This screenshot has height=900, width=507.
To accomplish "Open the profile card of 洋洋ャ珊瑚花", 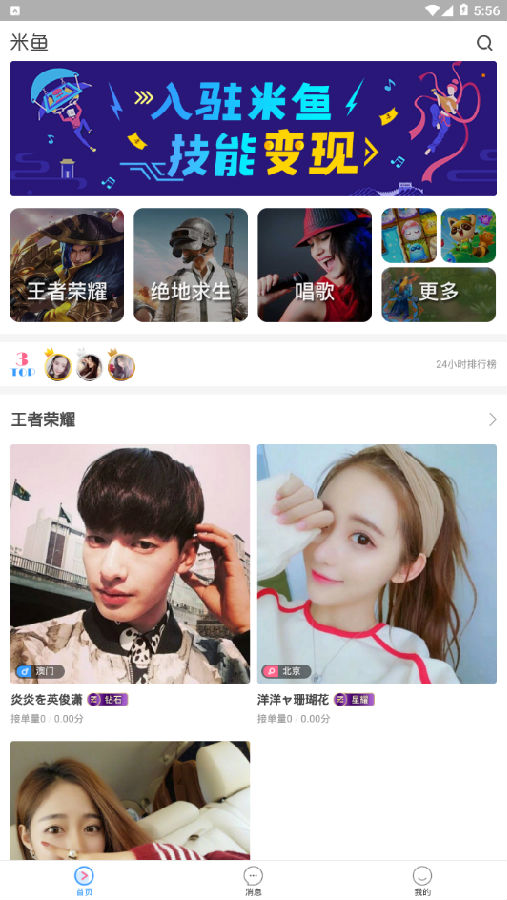I will [x=377, y=584].
